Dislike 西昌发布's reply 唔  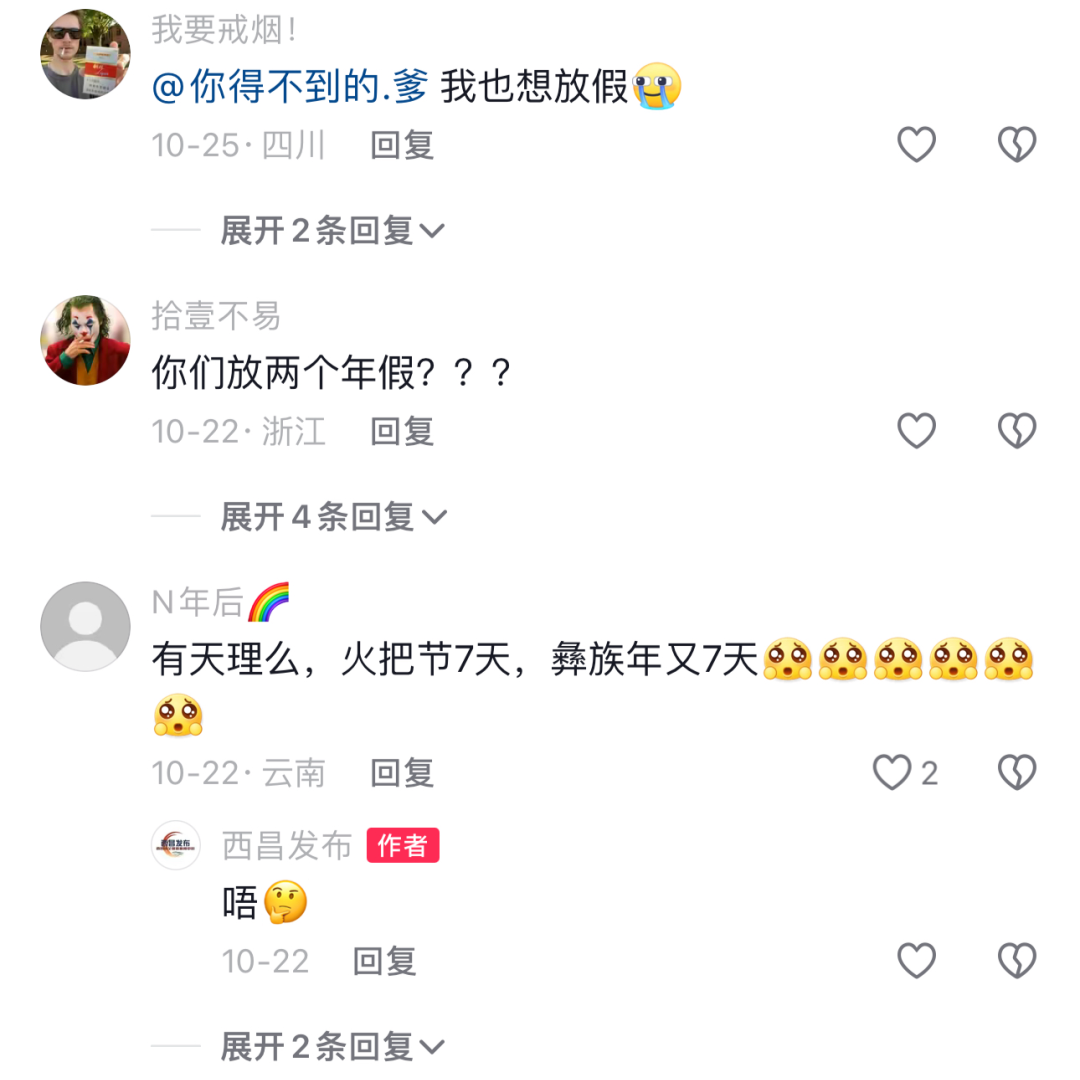click(x=1017, y=961)
